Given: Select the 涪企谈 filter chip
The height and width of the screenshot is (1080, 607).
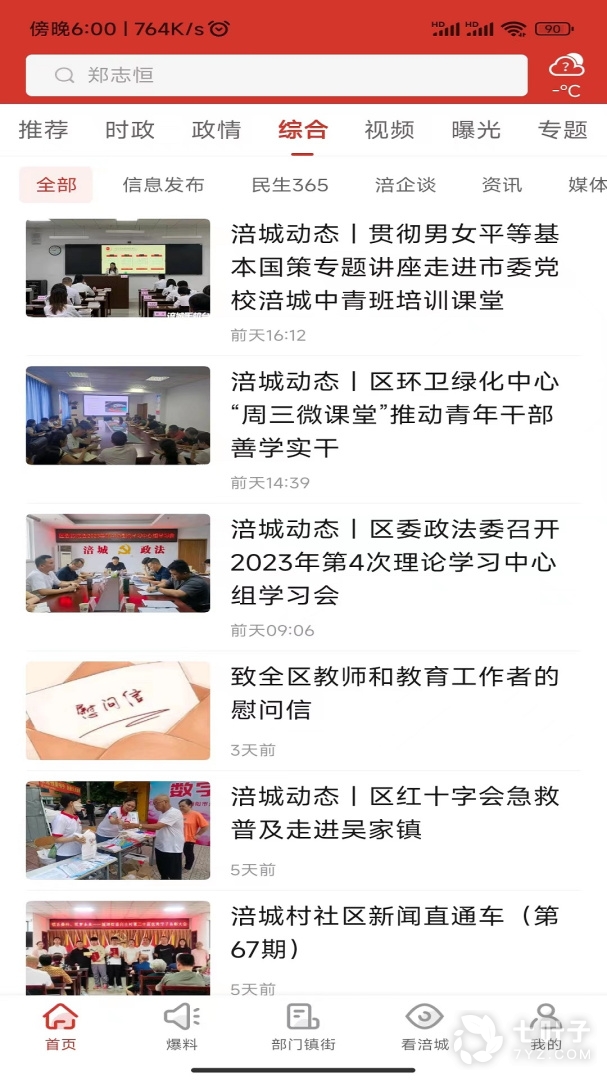Looking at the screenshot, I should tap(405, 185).
